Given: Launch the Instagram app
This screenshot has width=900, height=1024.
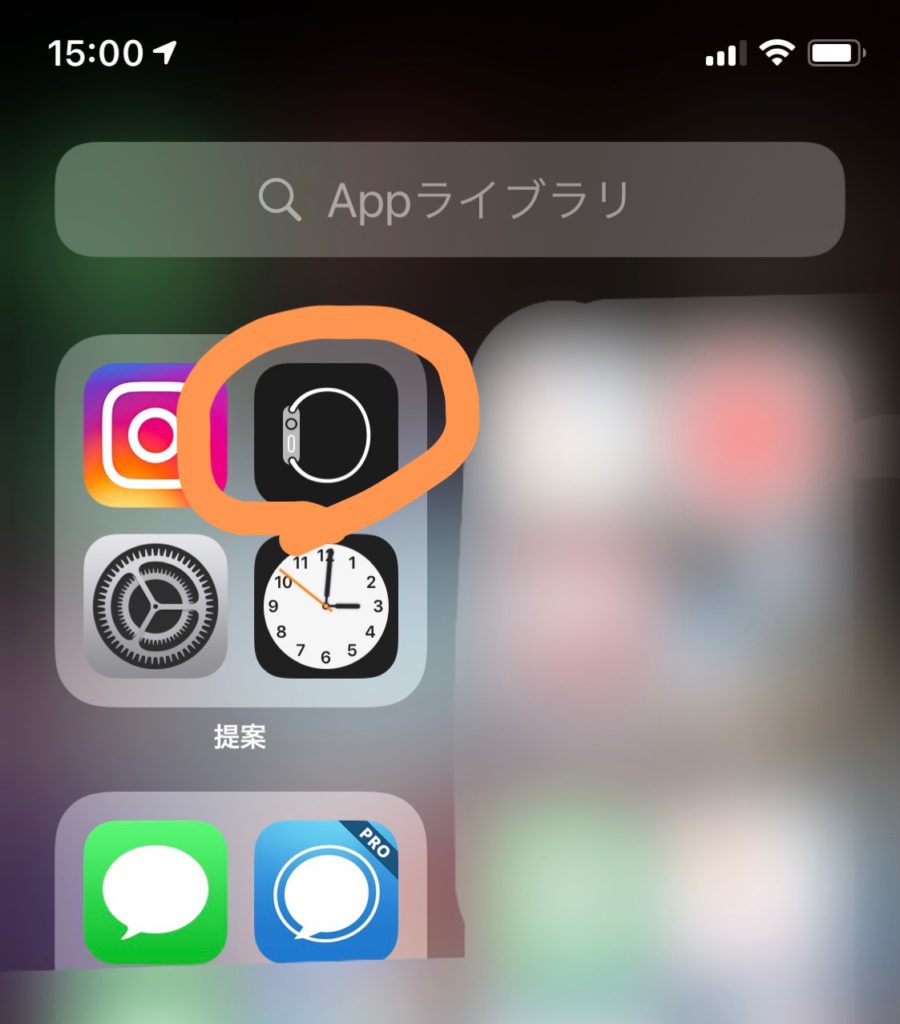Looking at the screenshot, I should (x=155, y=434).
